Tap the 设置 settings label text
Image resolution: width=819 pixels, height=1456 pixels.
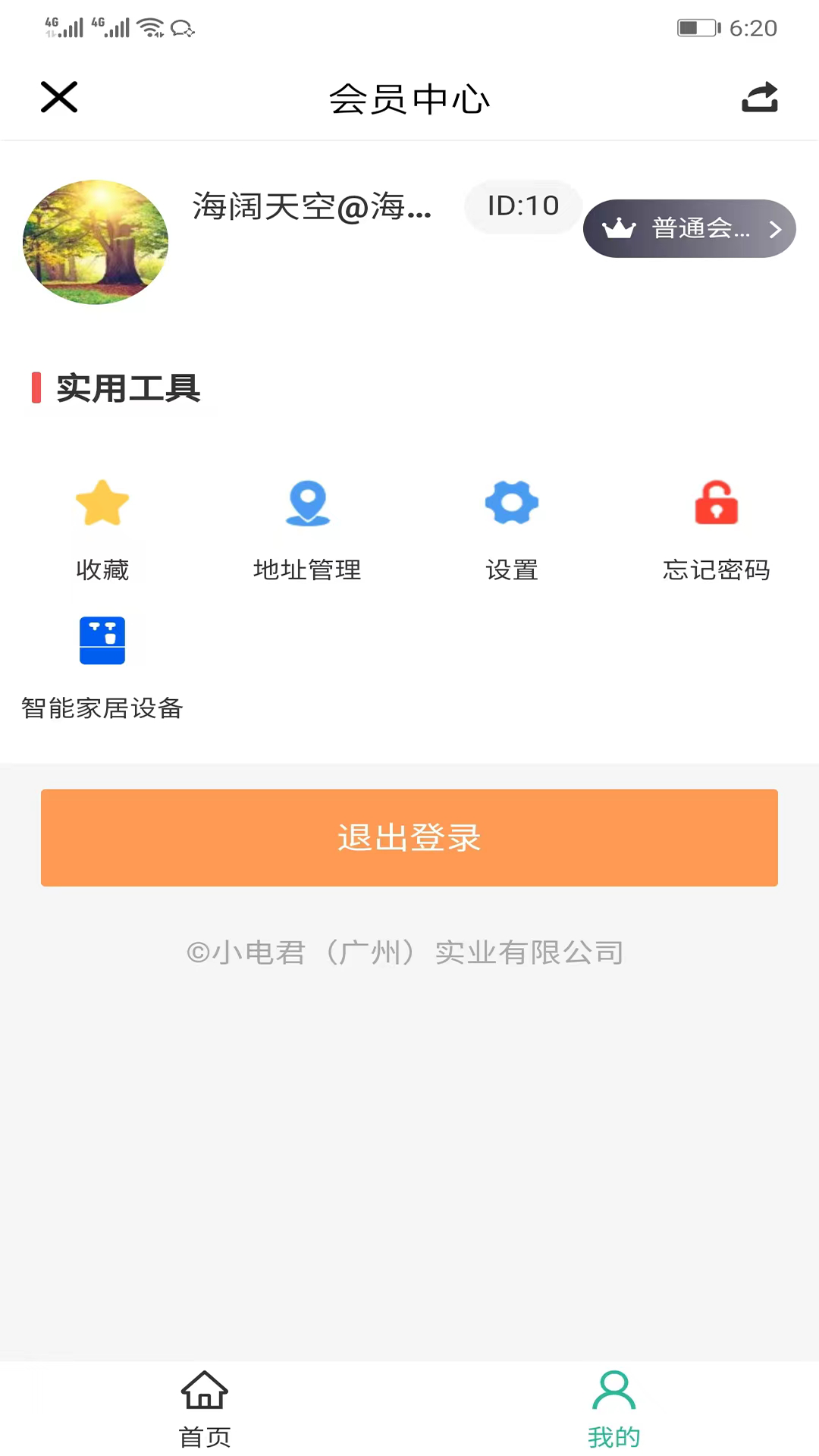point(512,570)
